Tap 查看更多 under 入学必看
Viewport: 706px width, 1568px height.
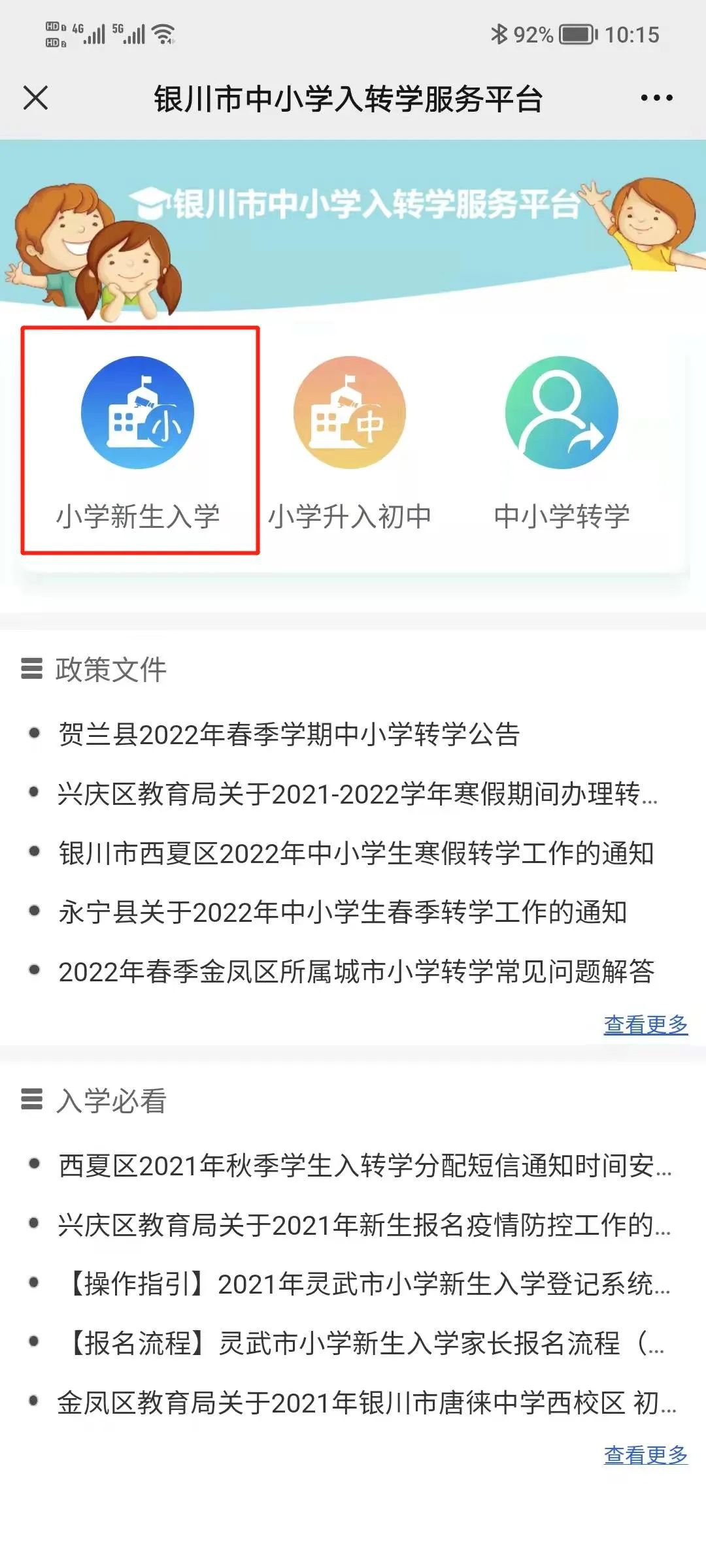pos(645,1454)
